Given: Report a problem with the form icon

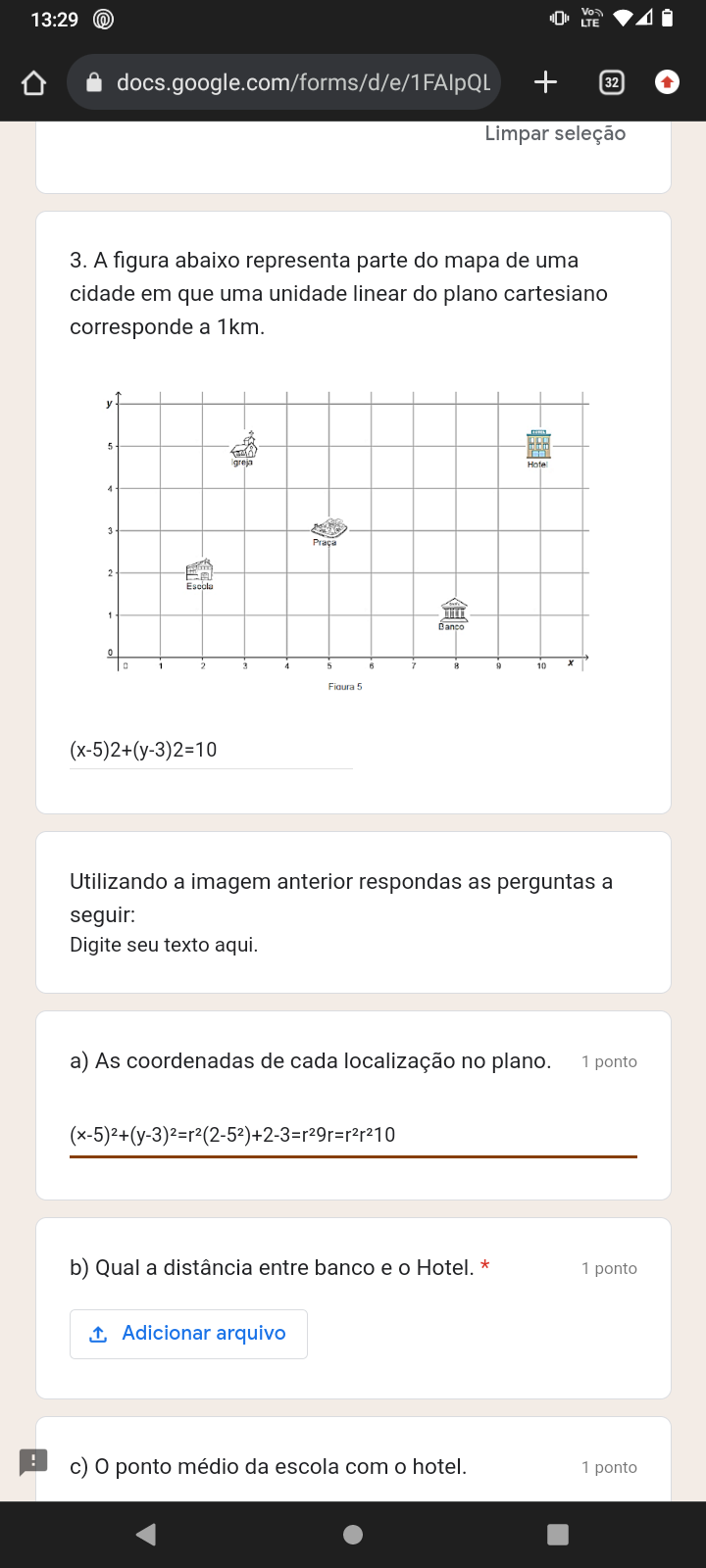Looking at the screenshot, I should (x=33, y=1462).
